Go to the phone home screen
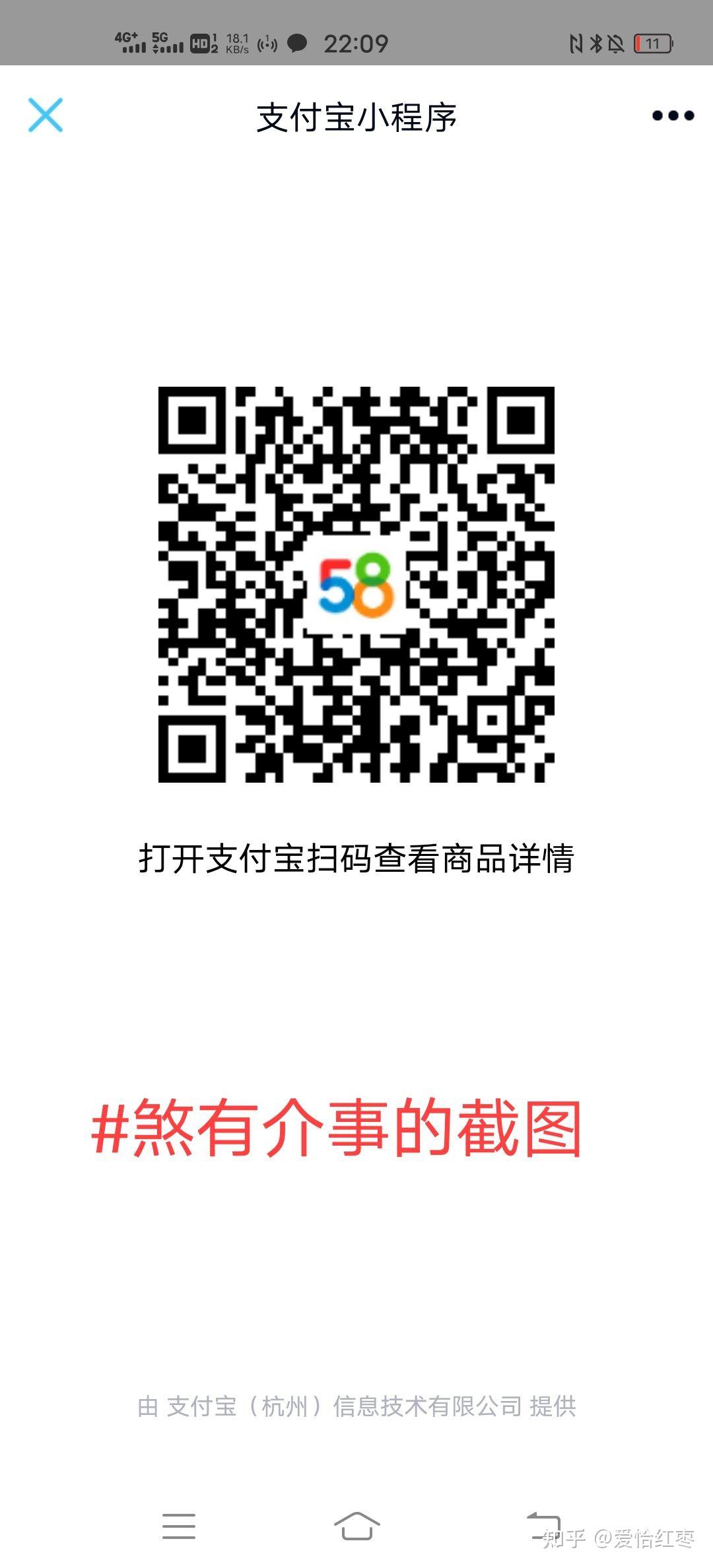Image resolution: width=713 pixels, height=1568 pixels. click(356, 1526)
